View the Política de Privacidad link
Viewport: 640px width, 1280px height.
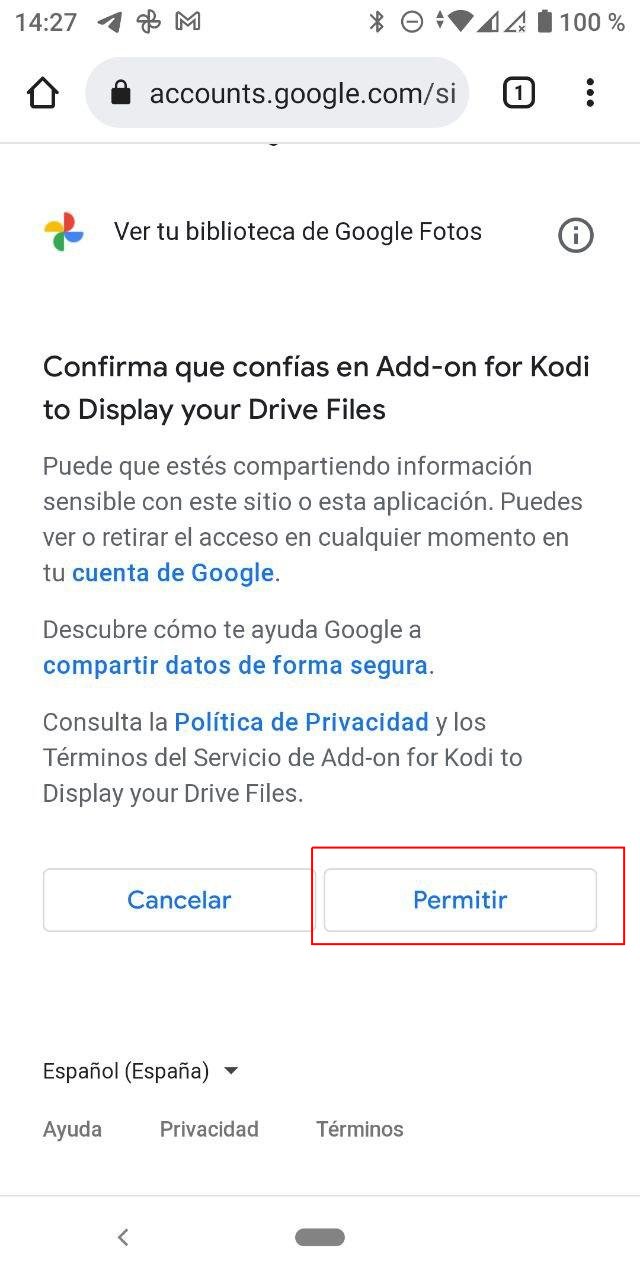(301, 722)
